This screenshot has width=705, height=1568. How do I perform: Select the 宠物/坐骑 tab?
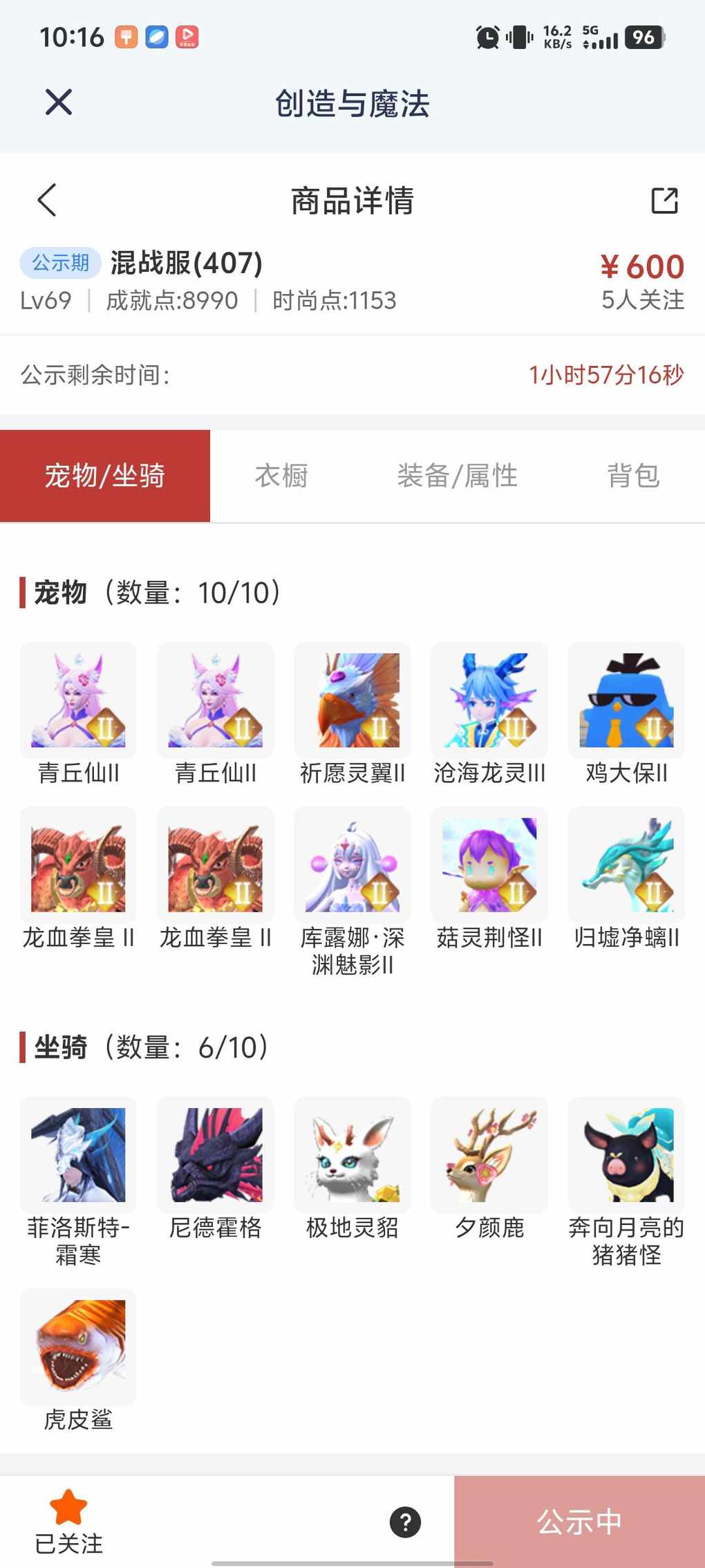click(x=105, y=476)
